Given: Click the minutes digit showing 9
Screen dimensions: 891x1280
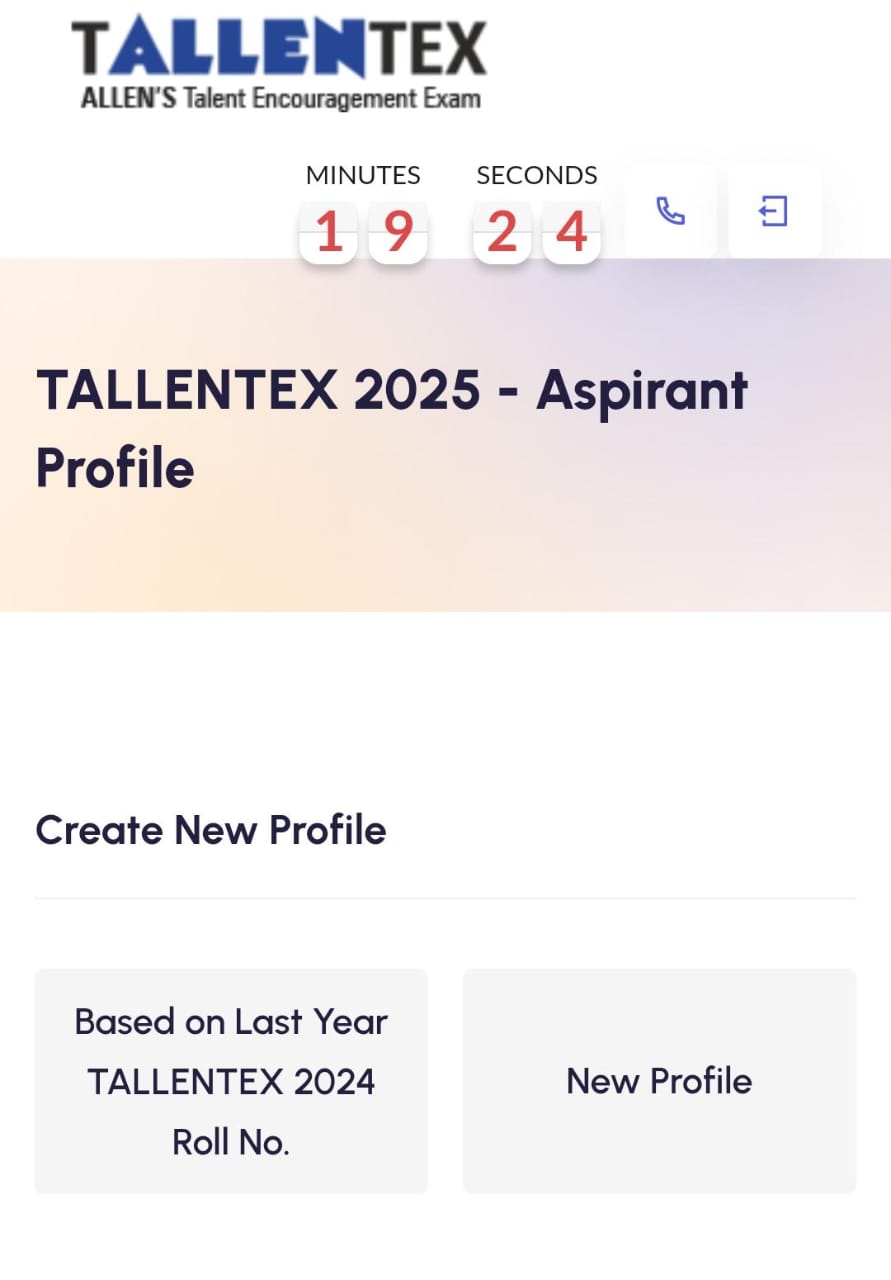Looking at the screenshot, I should point(398,231).
